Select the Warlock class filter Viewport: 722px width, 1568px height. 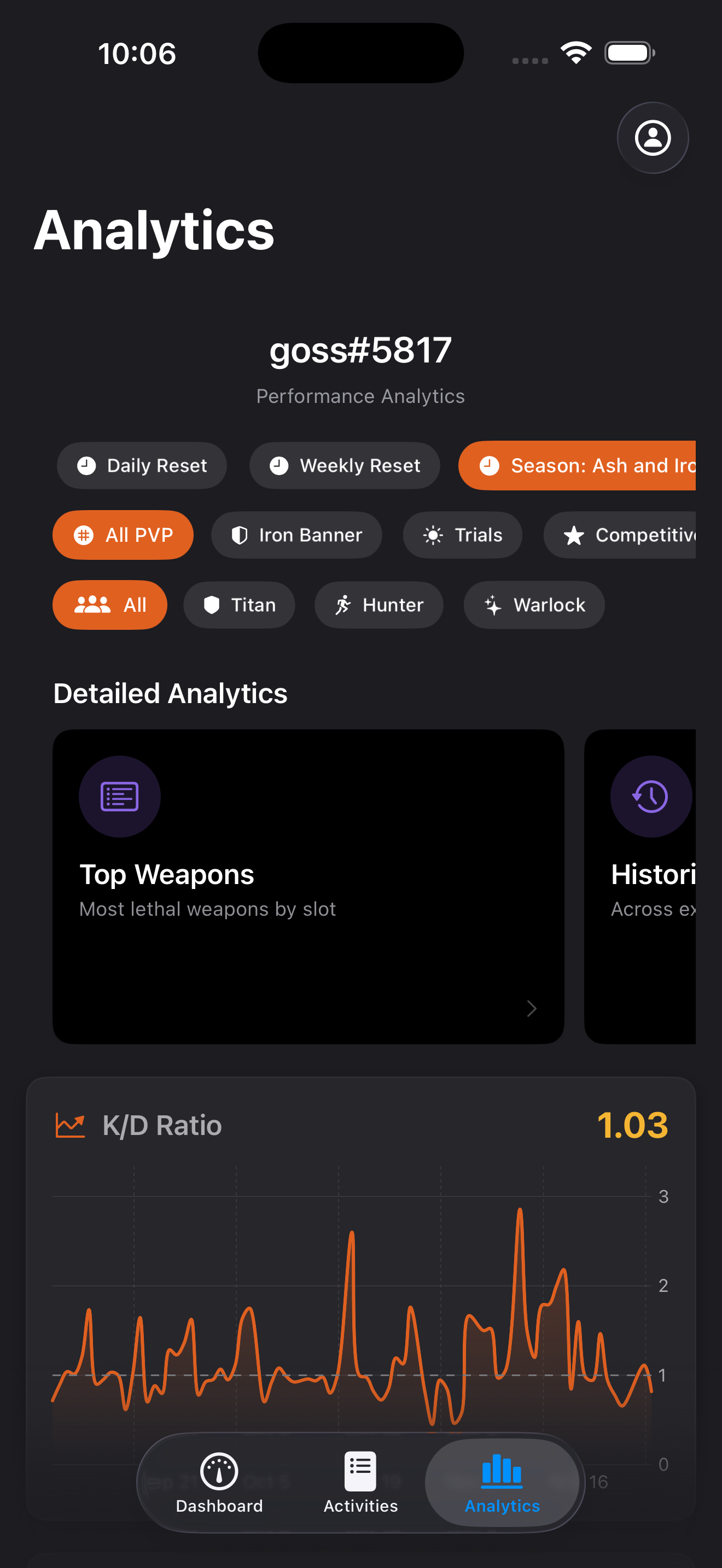[533, 605]
